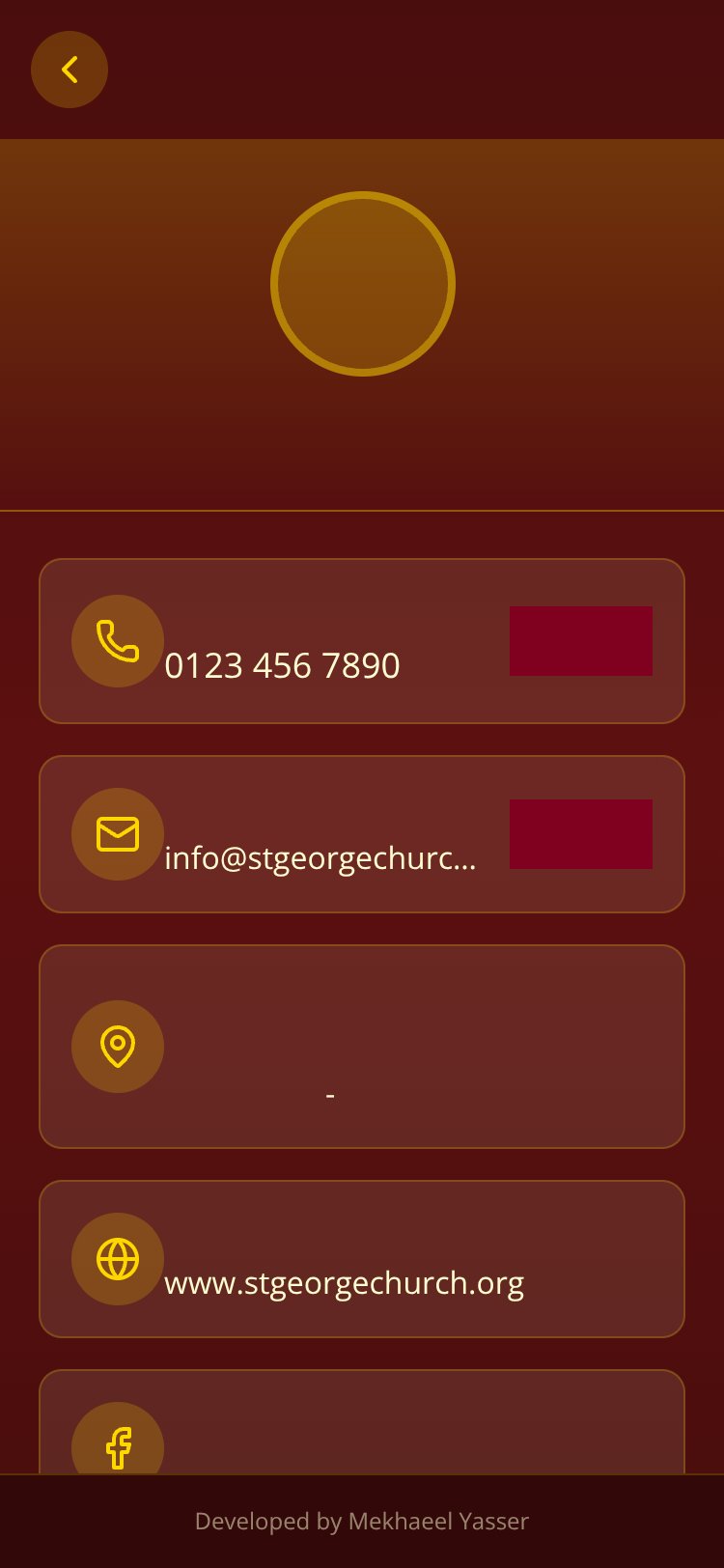Tap the red button beside the email address
Image resolution: width=724 pixels, height=1568 pixels.
click(581, 834)
